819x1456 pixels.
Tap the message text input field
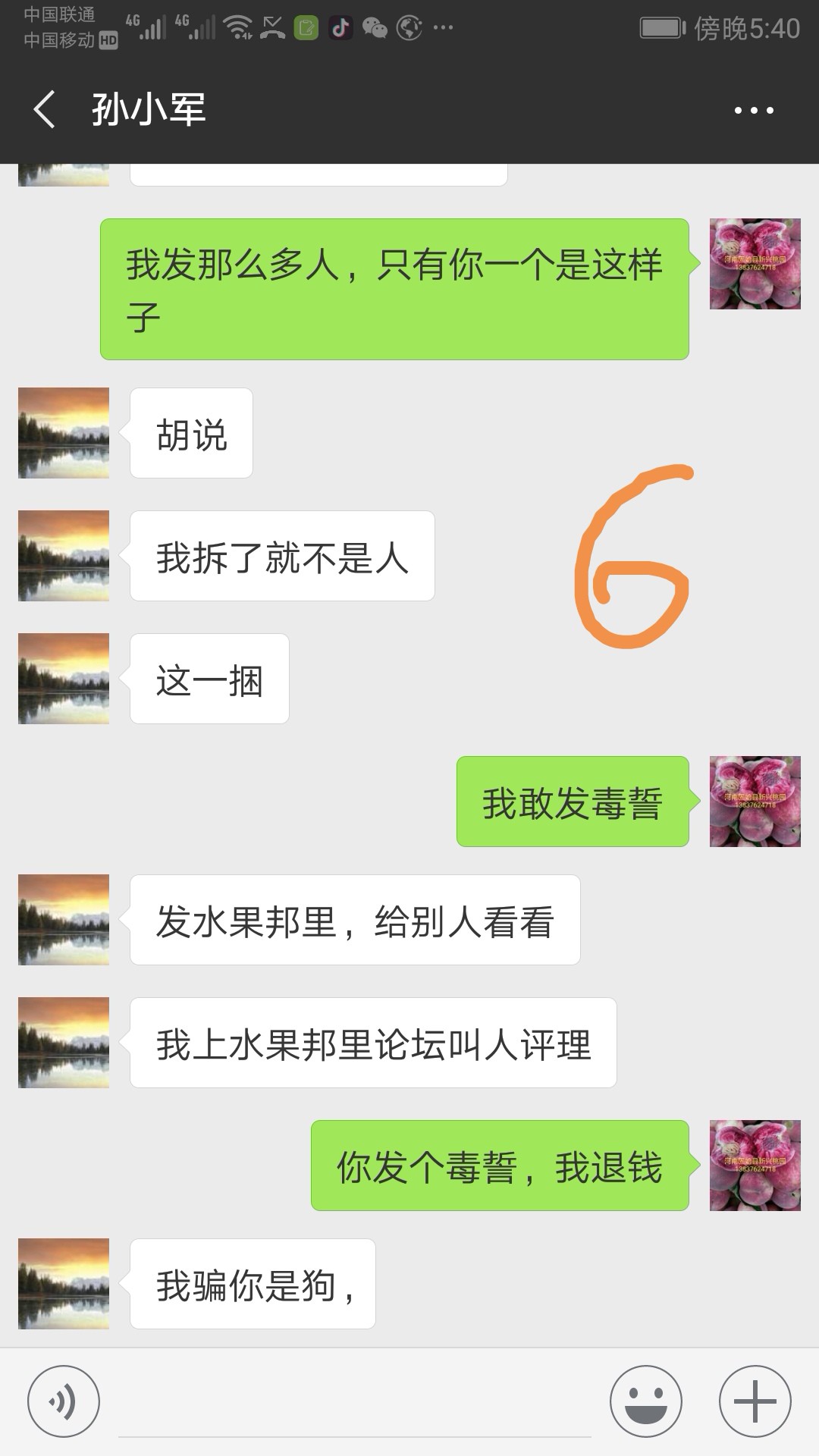pos(355,1403)
